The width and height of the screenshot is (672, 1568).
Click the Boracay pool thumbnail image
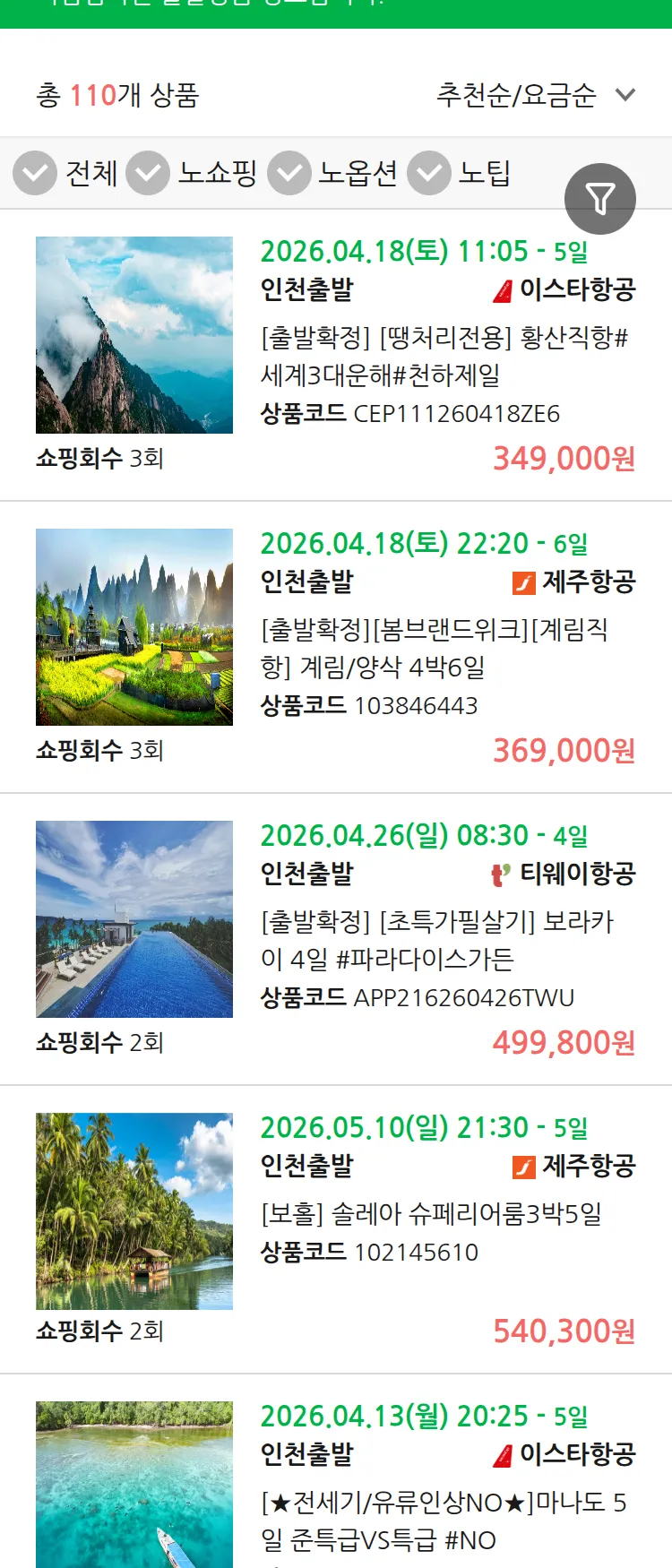(x=134, y=919)
